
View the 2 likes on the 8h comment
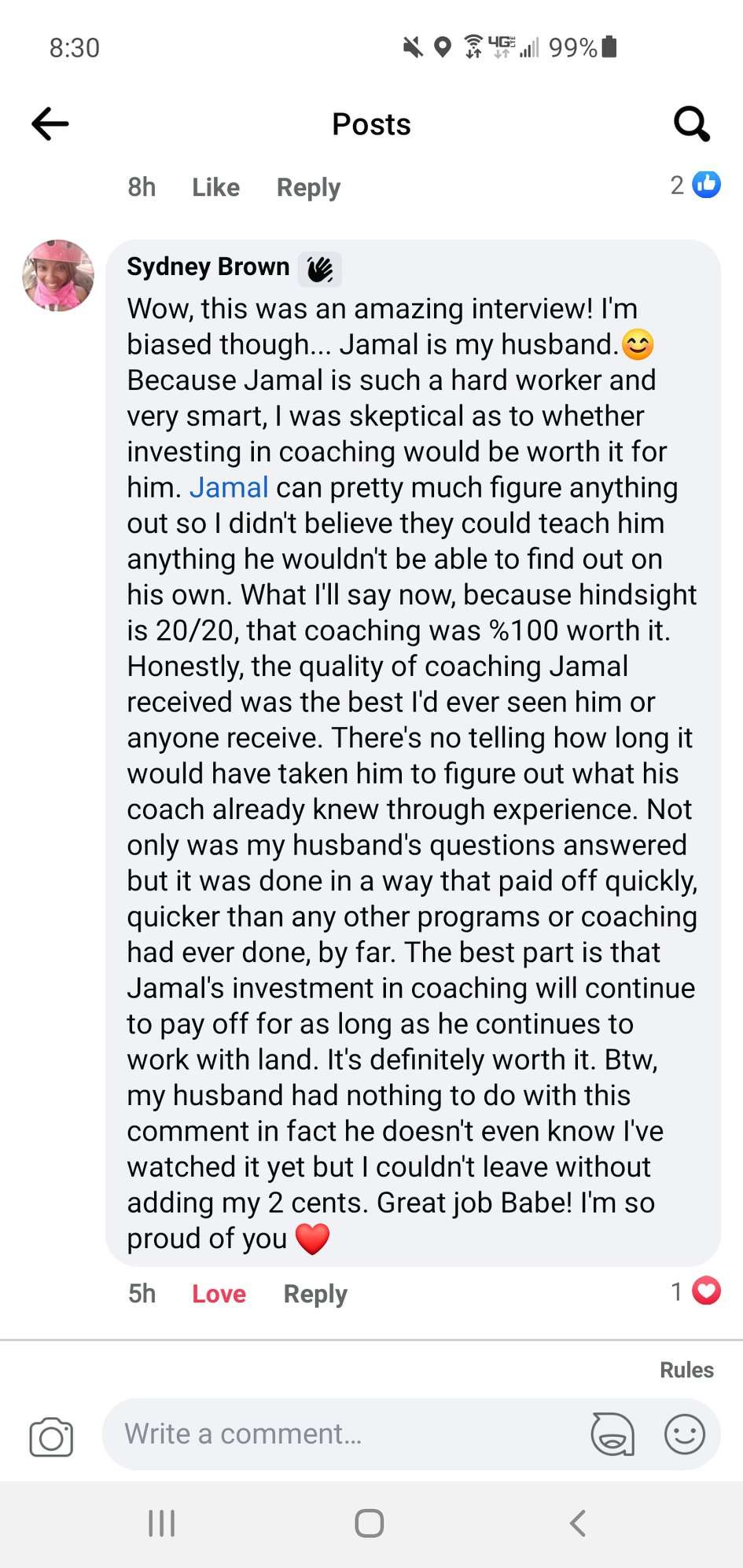(696, 185)
